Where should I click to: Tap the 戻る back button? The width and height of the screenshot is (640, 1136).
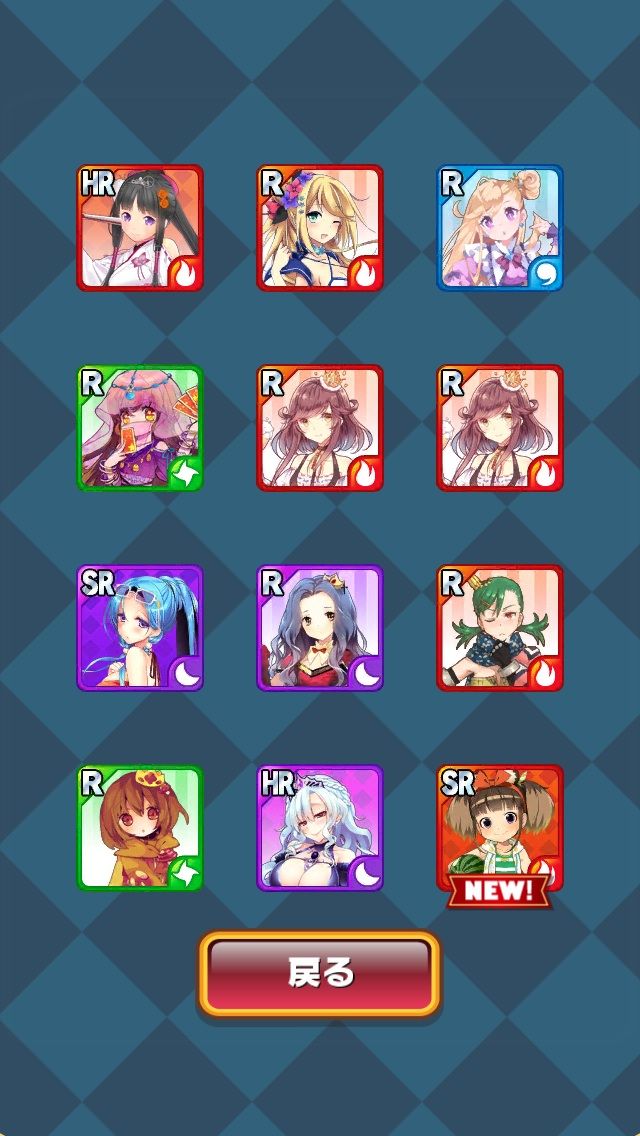tap(320, 973)
